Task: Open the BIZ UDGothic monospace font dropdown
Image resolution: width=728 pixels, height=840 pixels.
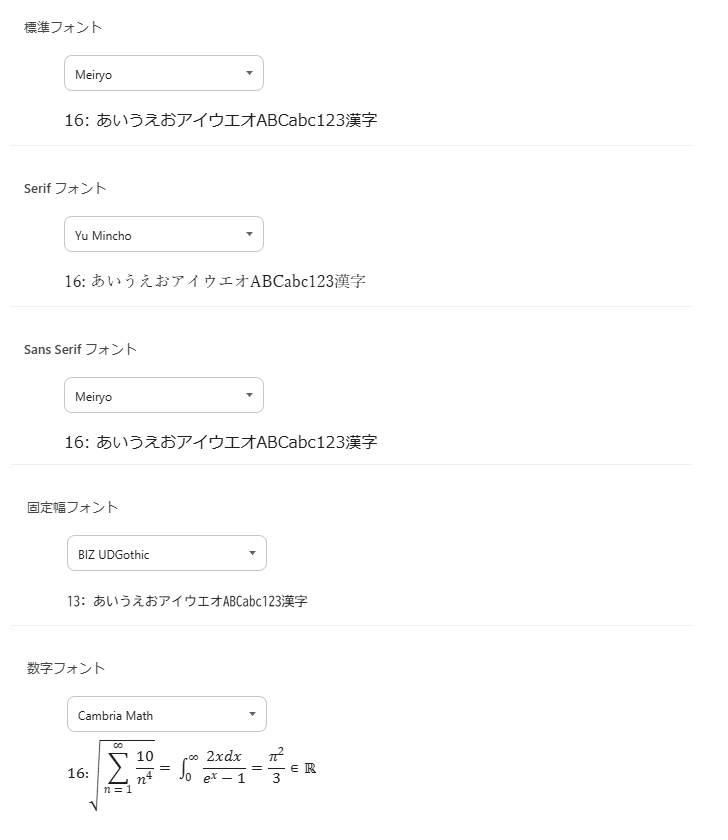Action: tap(166, 553)
